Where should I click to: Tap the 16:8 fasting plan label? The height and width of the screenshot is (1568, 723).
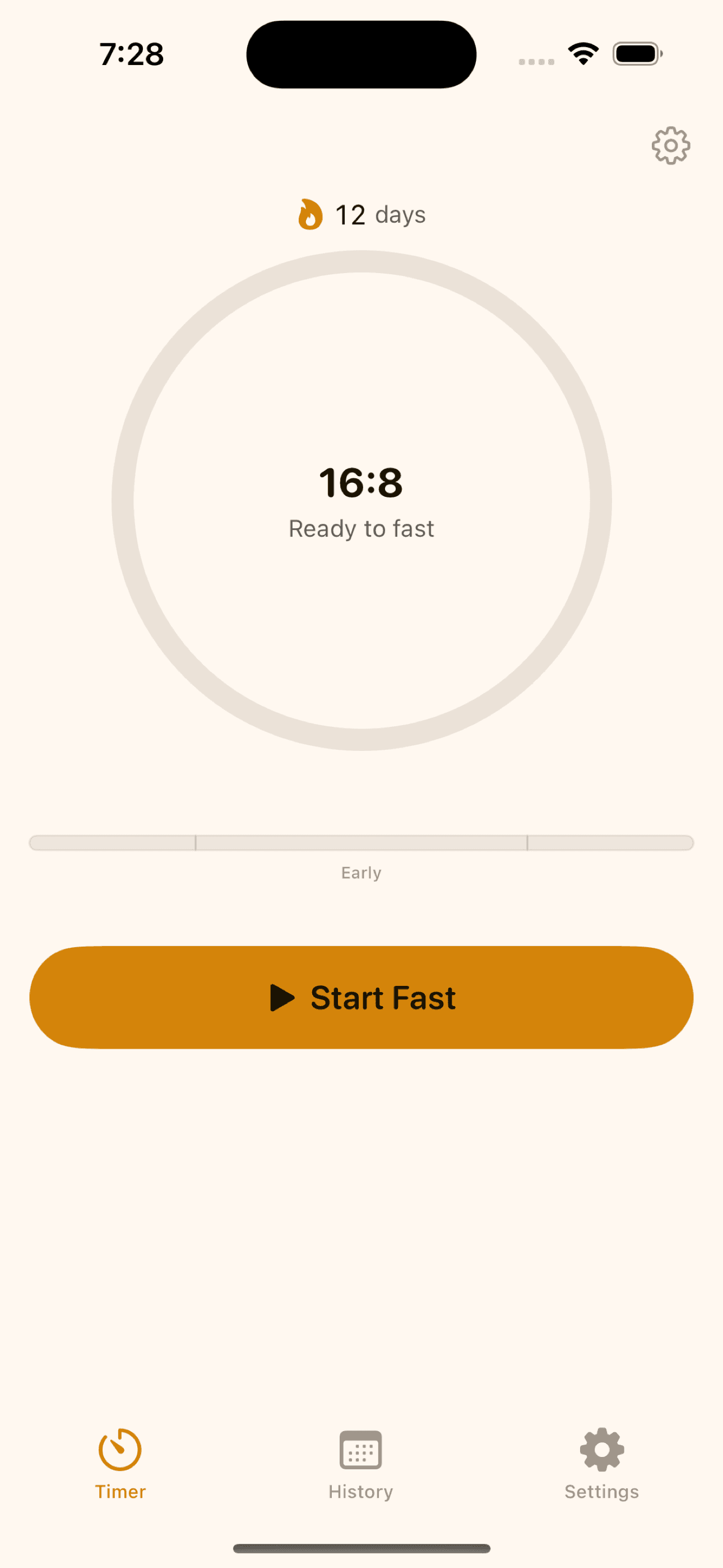361,482
